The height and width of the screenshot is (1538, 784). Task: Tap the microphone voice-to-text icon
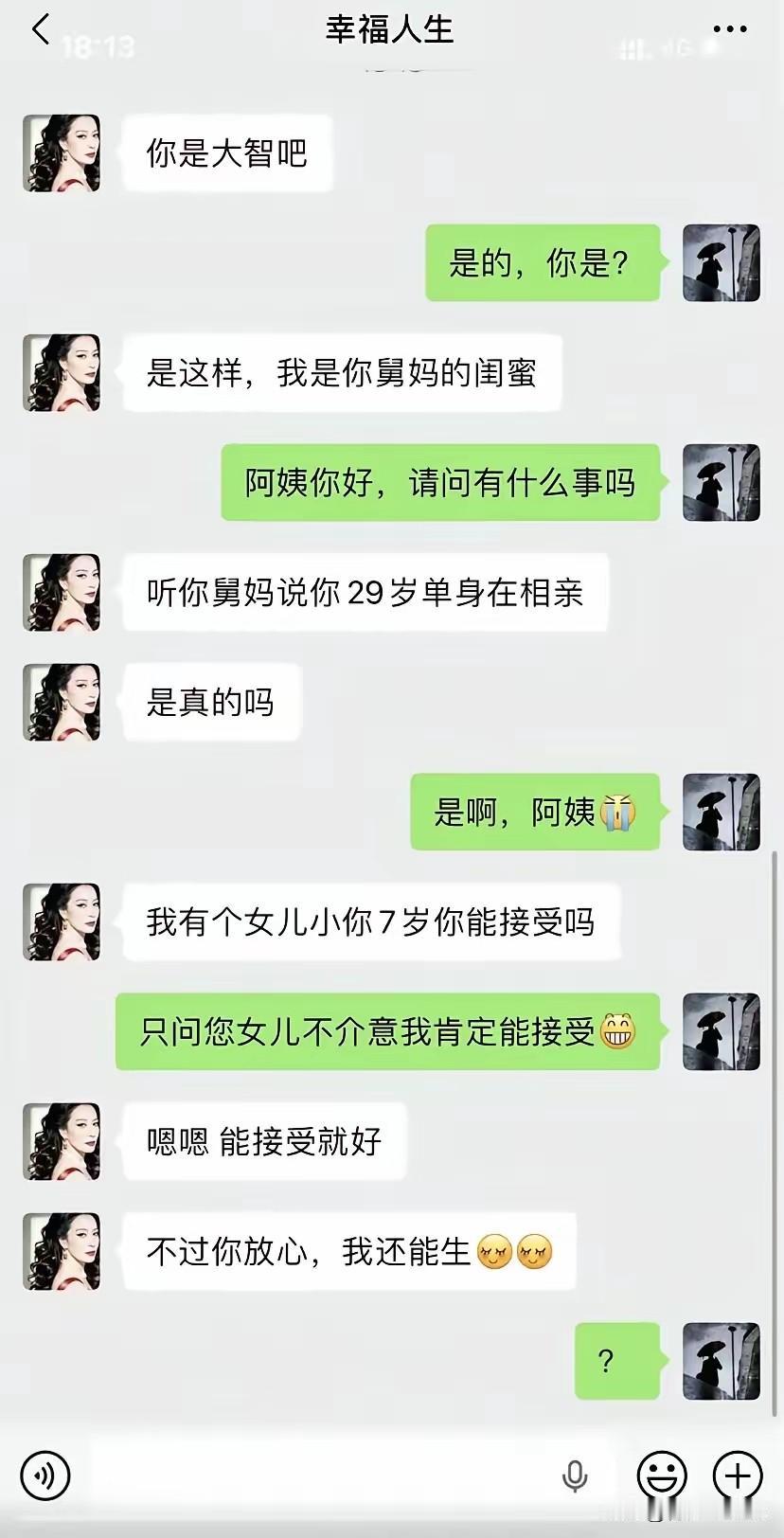pos(576,1475)
